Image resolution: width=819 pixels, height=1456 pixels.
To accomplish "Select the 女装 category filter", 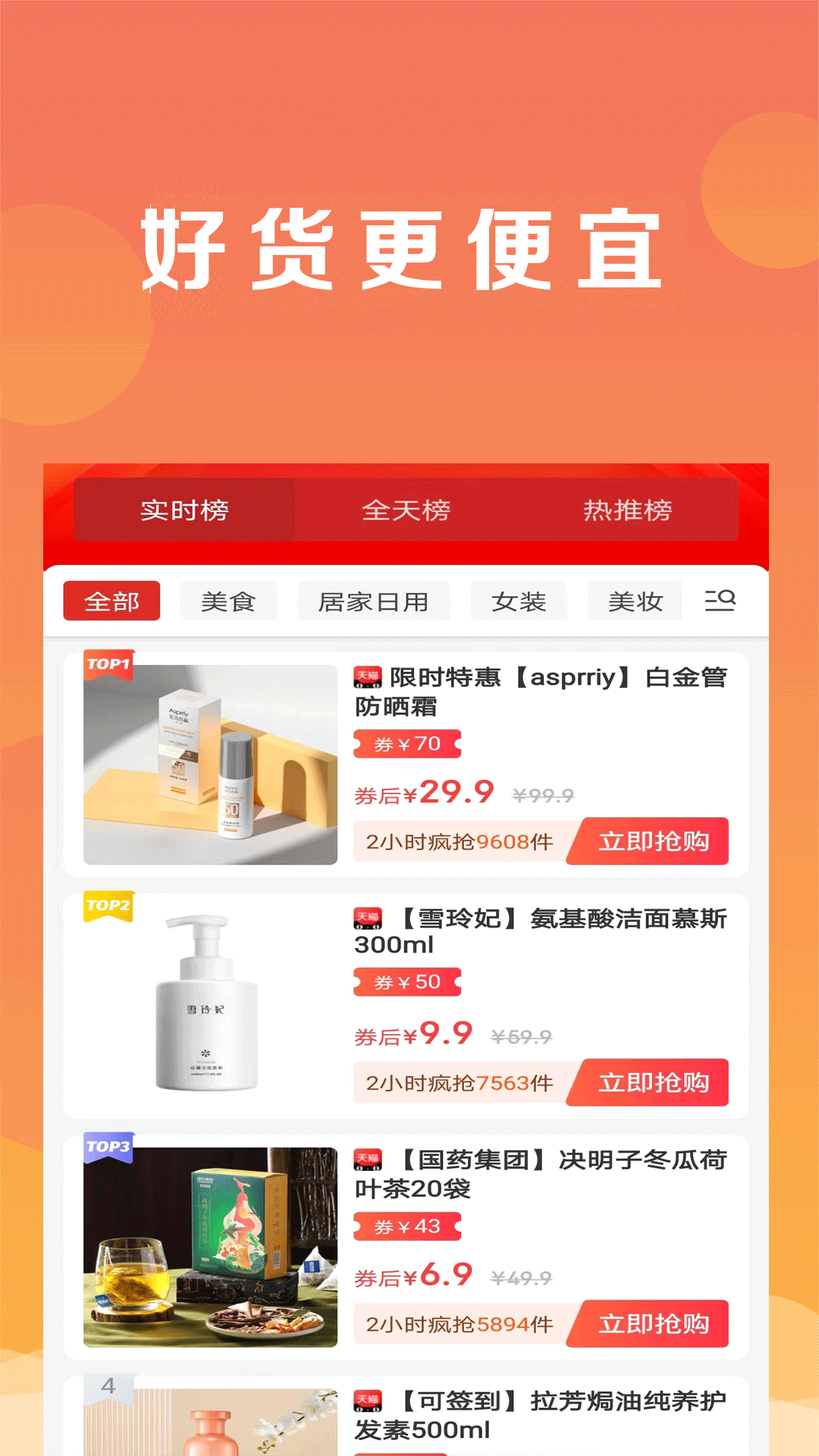I will pyautogui.click(x=519, y=601).
